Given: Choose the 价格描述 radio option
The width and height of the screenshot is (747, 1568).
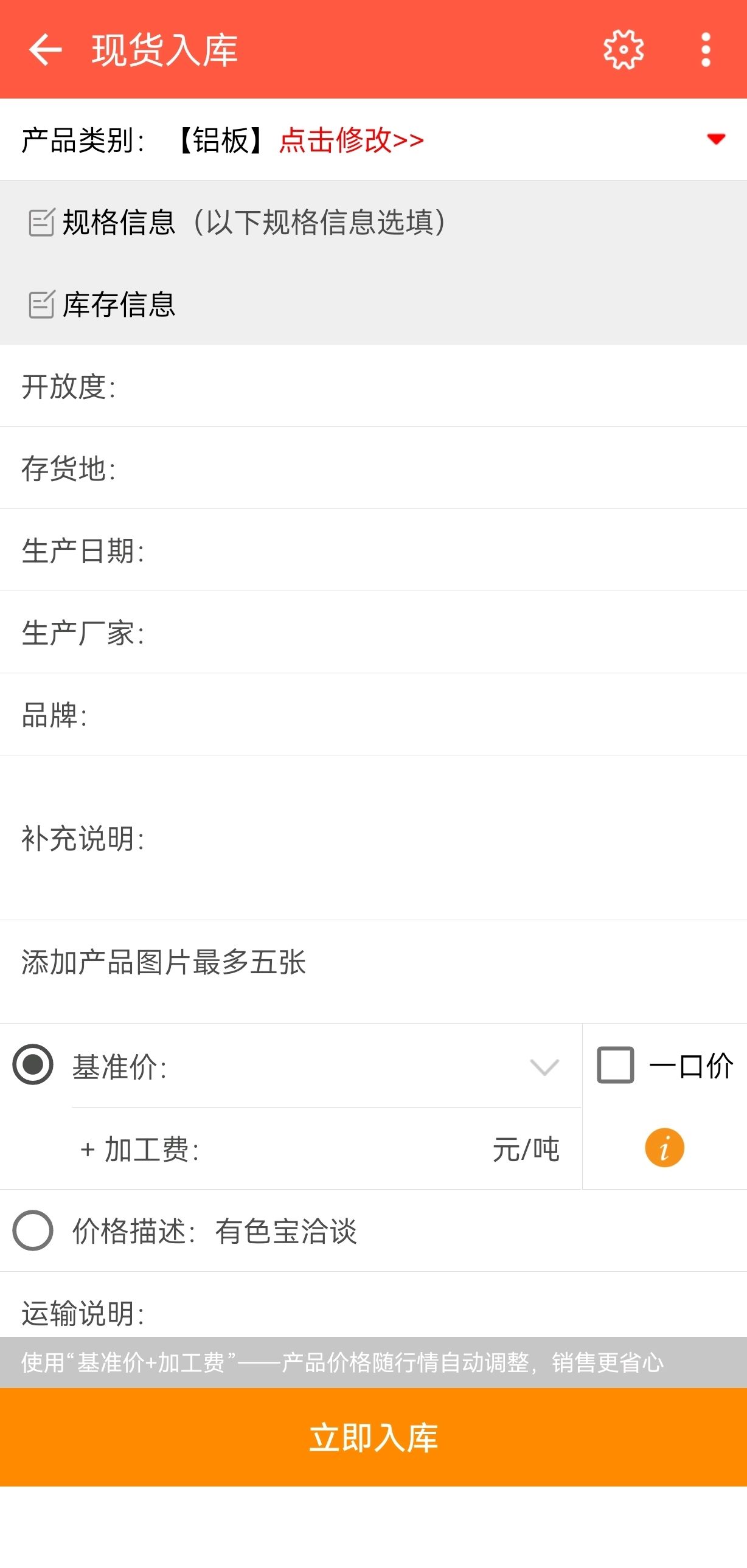Looking at the screenshot, I should 33,1230.
